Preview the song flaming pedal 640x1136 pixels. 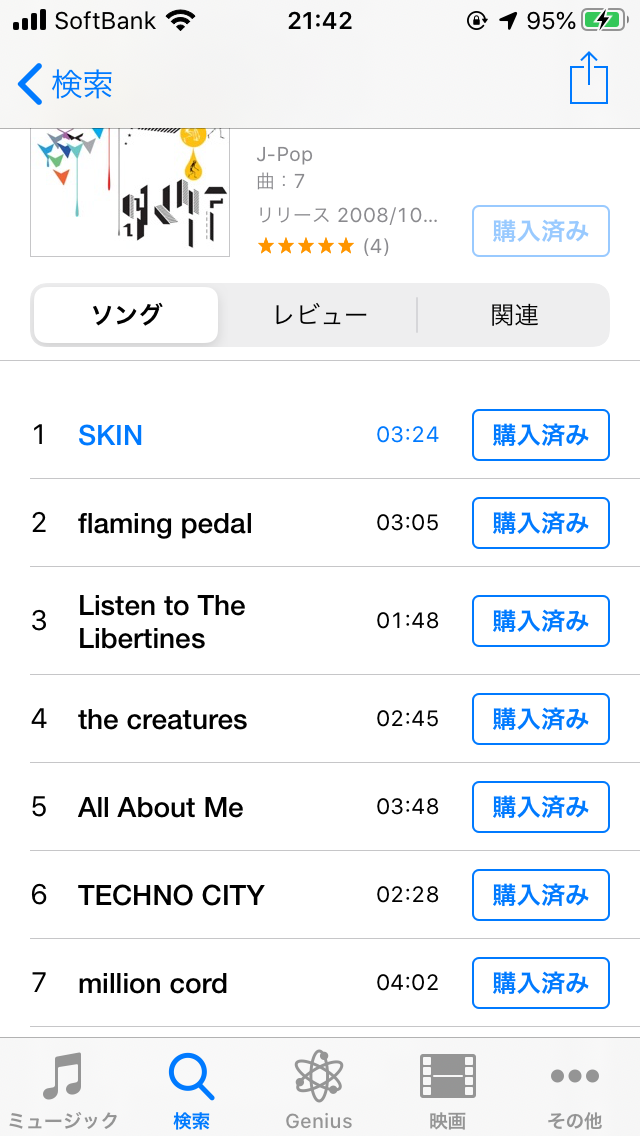[165, 524]
